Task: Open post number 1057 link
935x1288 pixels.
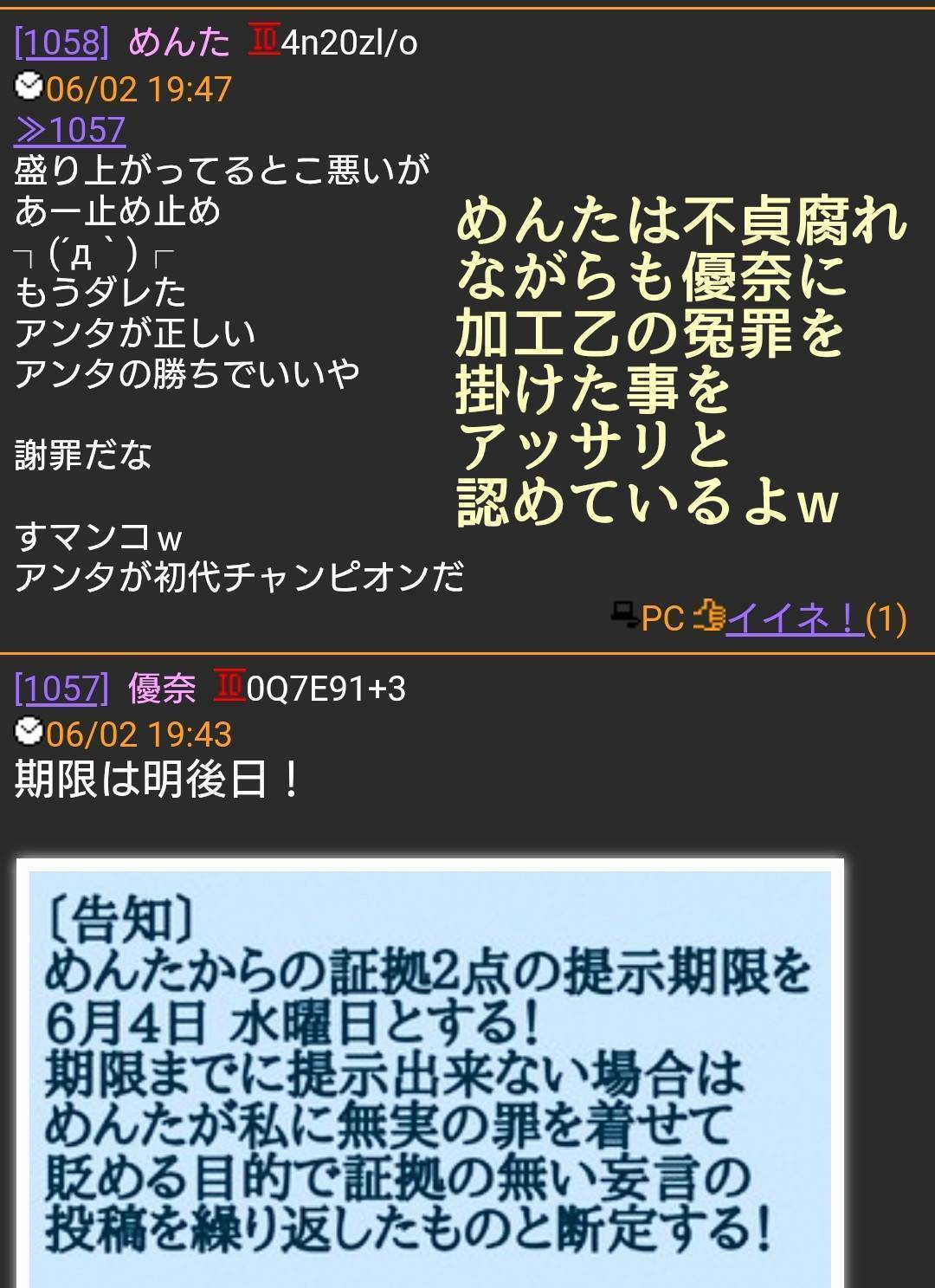Action: tap(61, 689)
